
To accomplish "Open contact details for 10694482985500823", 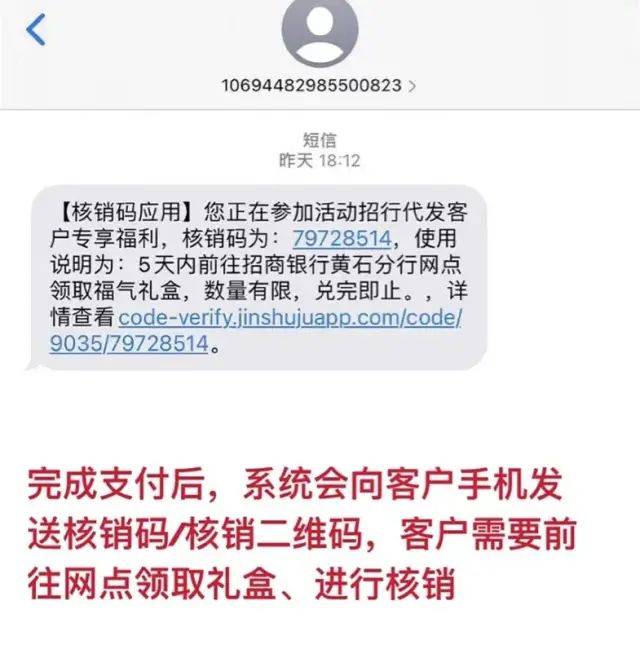I will point(319,86).
